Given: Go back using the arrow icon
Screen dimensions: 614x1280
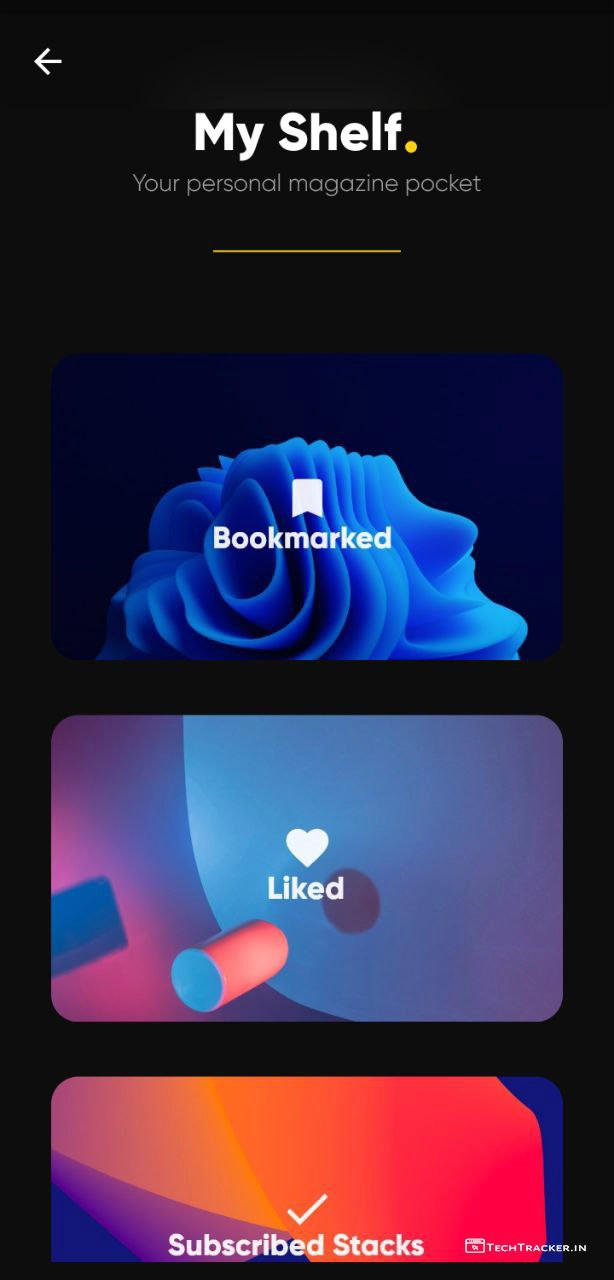Looking at the screenshot, I should pos(48,62).
